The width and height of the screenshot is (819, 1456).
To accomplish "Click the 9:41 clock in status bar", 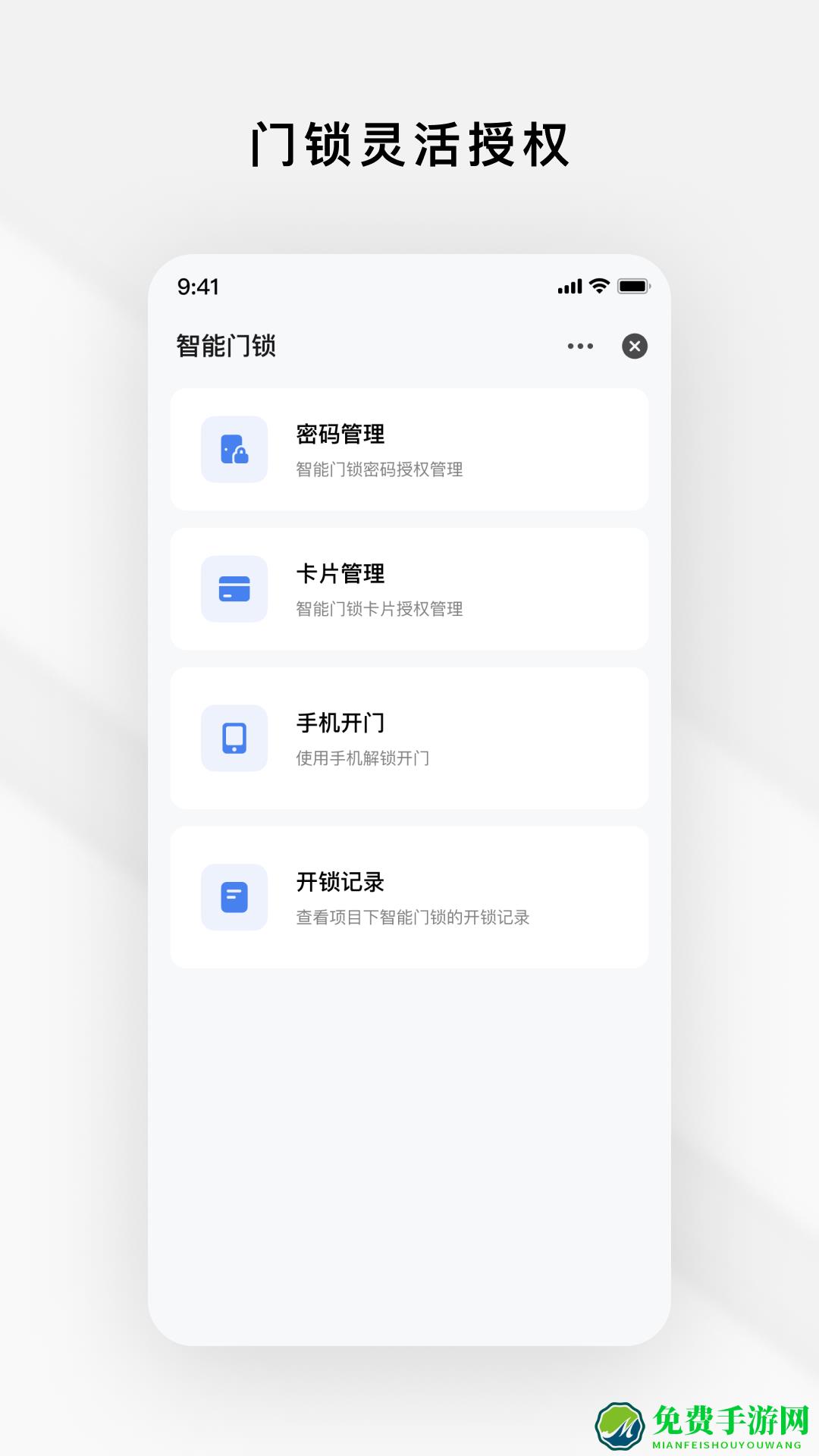I will pos(197,287).
